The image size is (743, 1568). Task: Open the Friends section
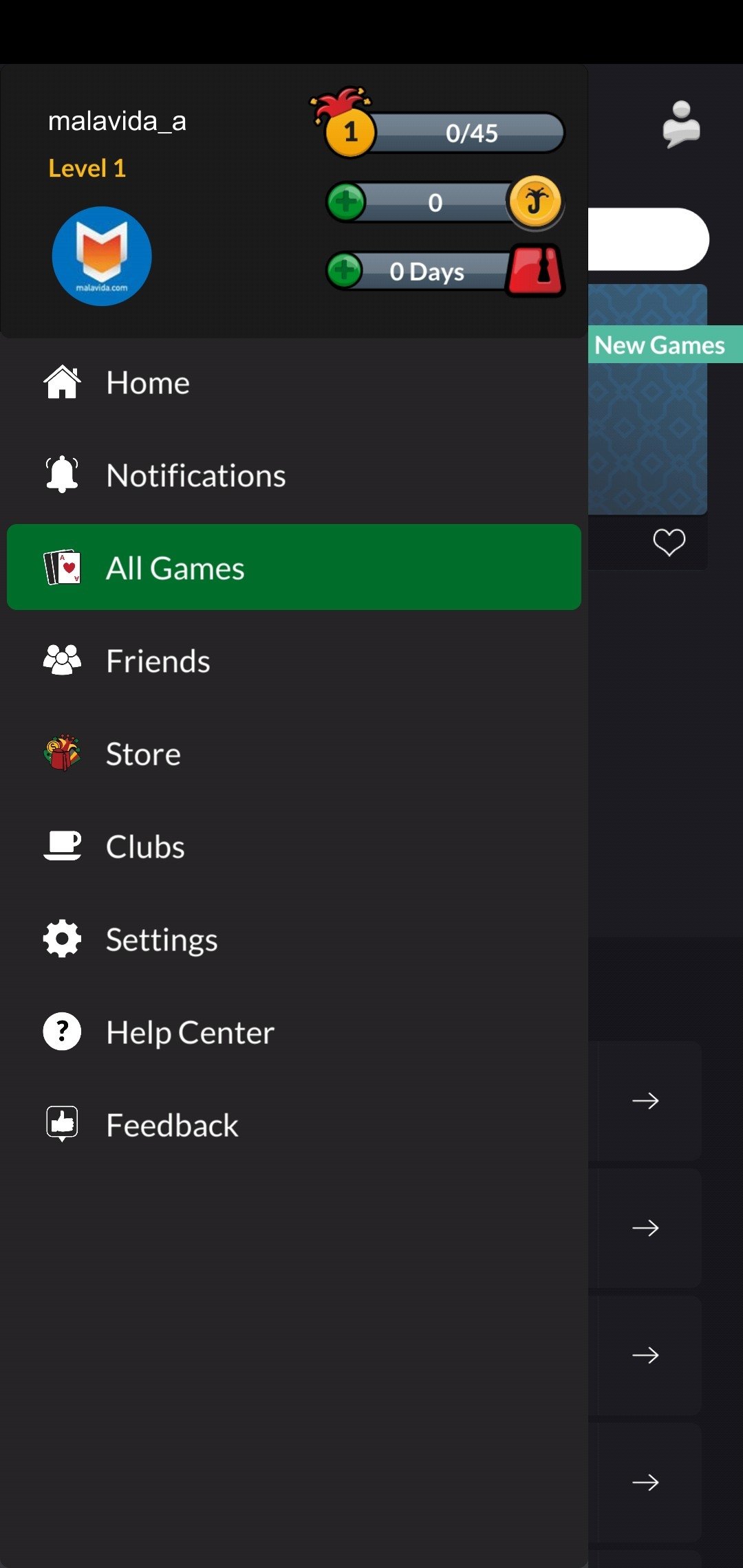pos(294,661)
